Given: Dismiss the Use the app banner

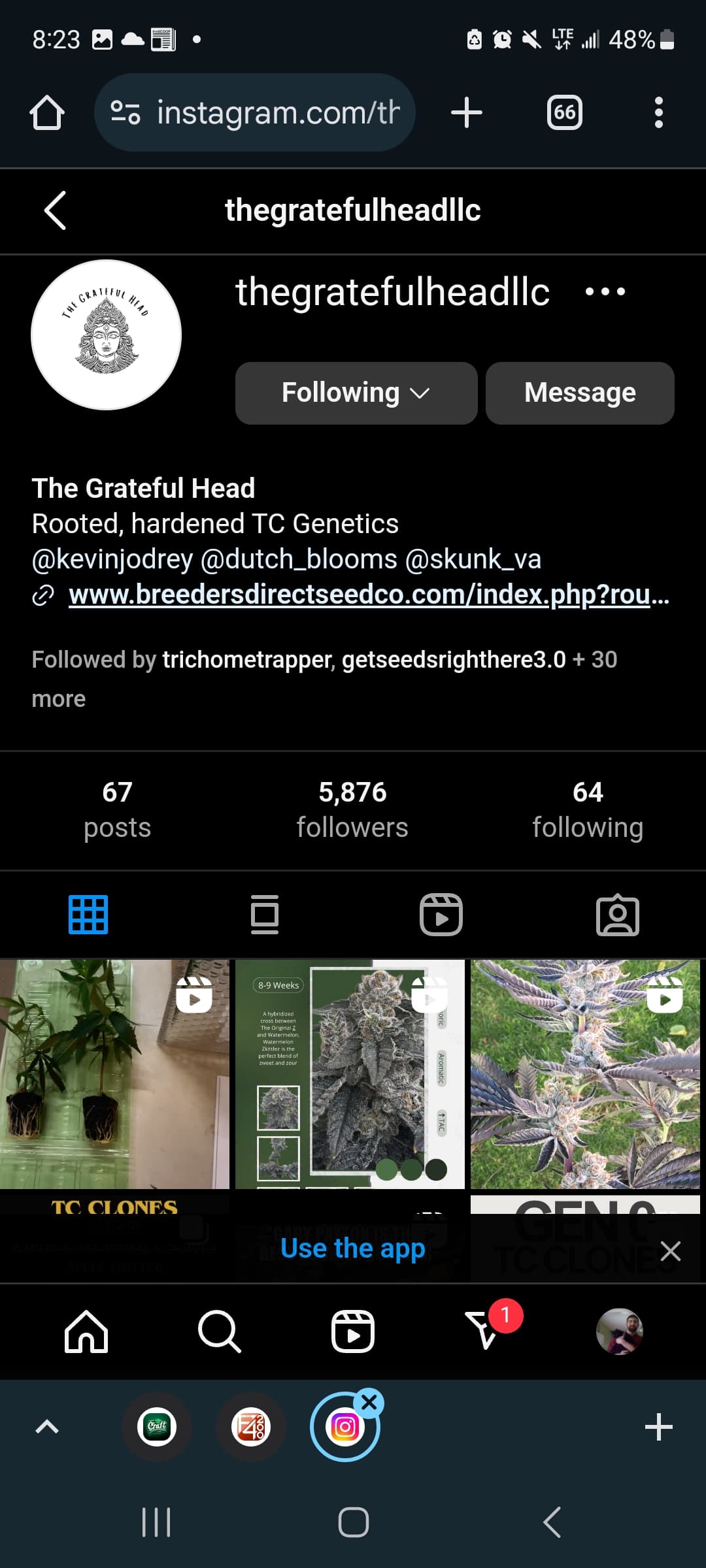Looking at the screenshot, I should pyautogui.click(x=671, y=1251).
